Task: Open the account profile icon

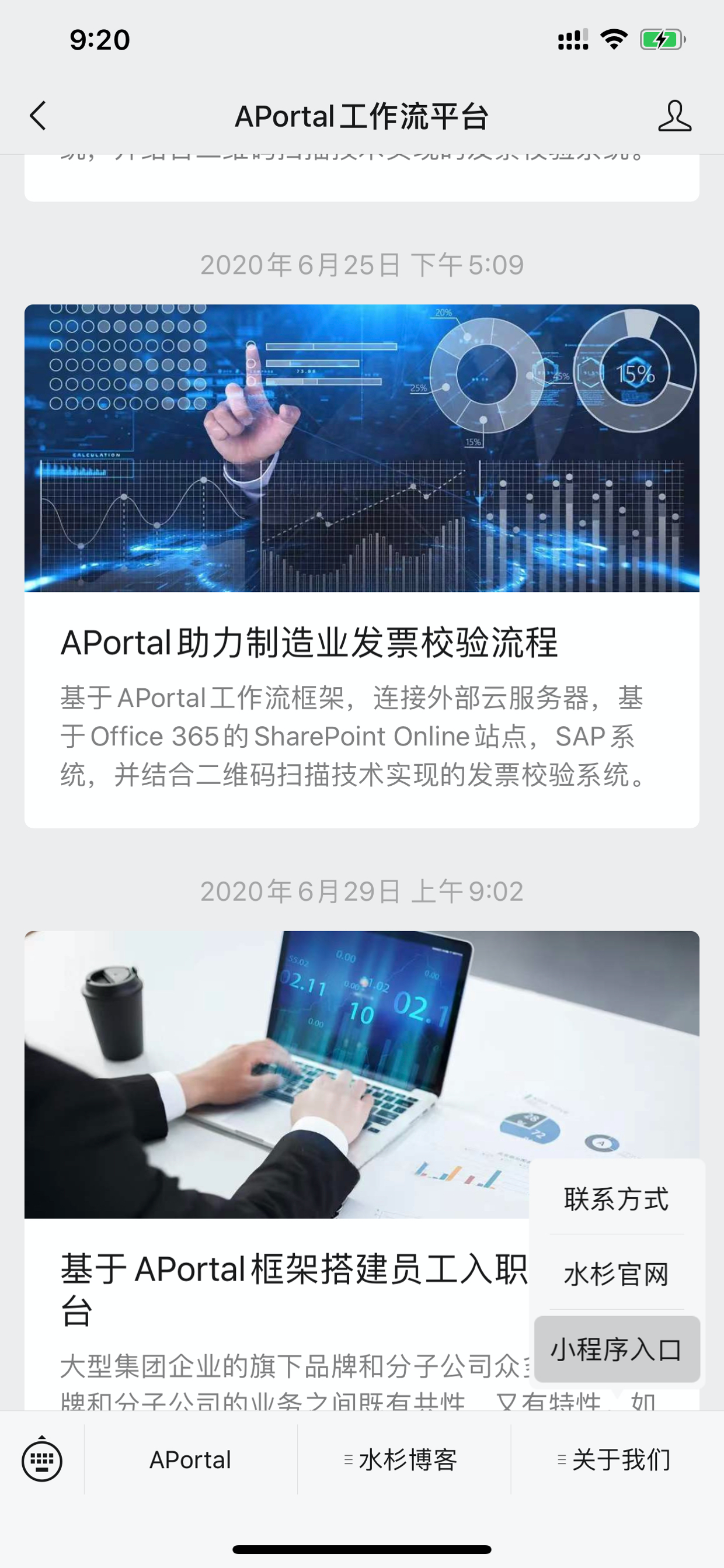Action: (x=675, y=116)
